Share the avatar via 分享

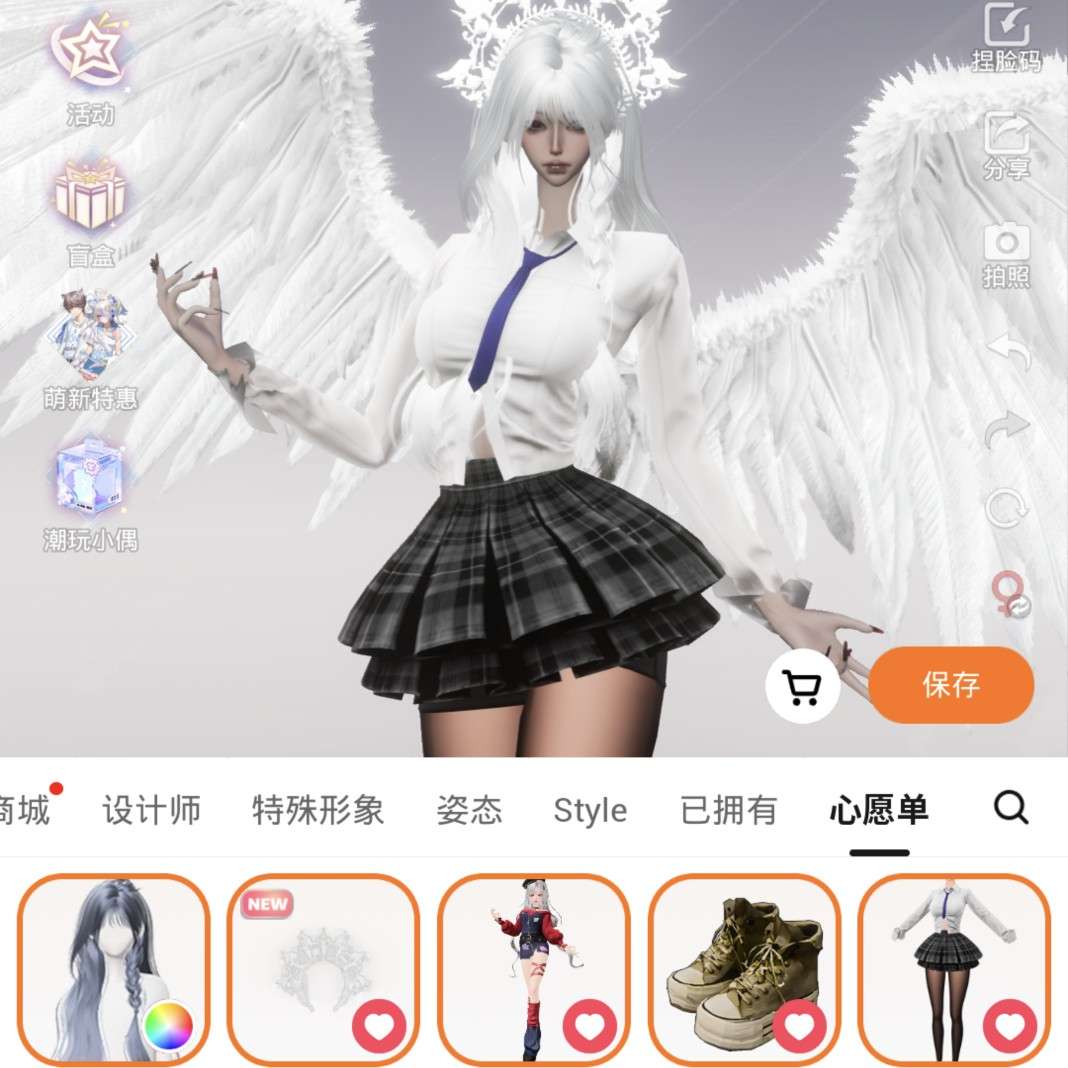(x=1006, y=145)
